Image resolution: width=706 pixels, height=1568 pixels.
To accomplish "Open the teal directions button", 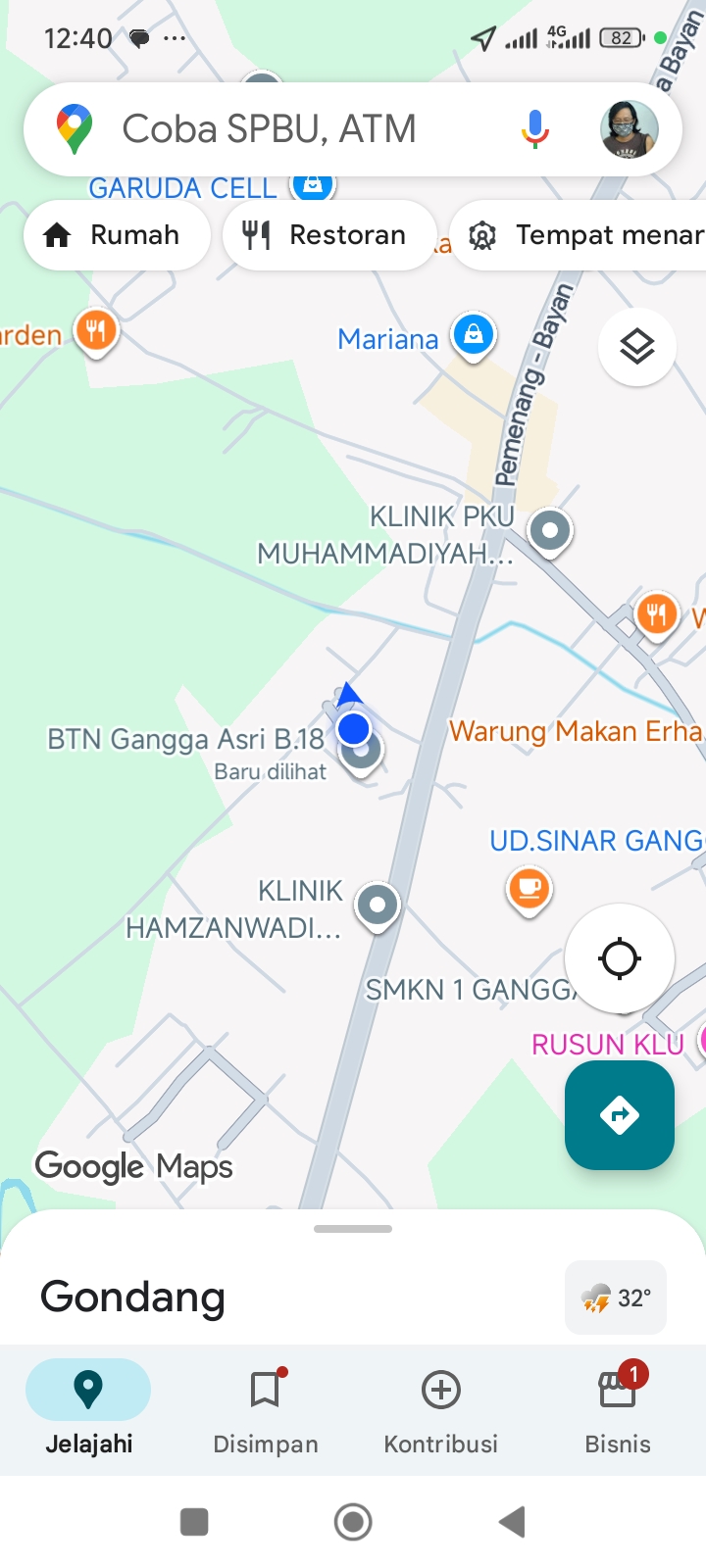I will (x=619, y=1115).
